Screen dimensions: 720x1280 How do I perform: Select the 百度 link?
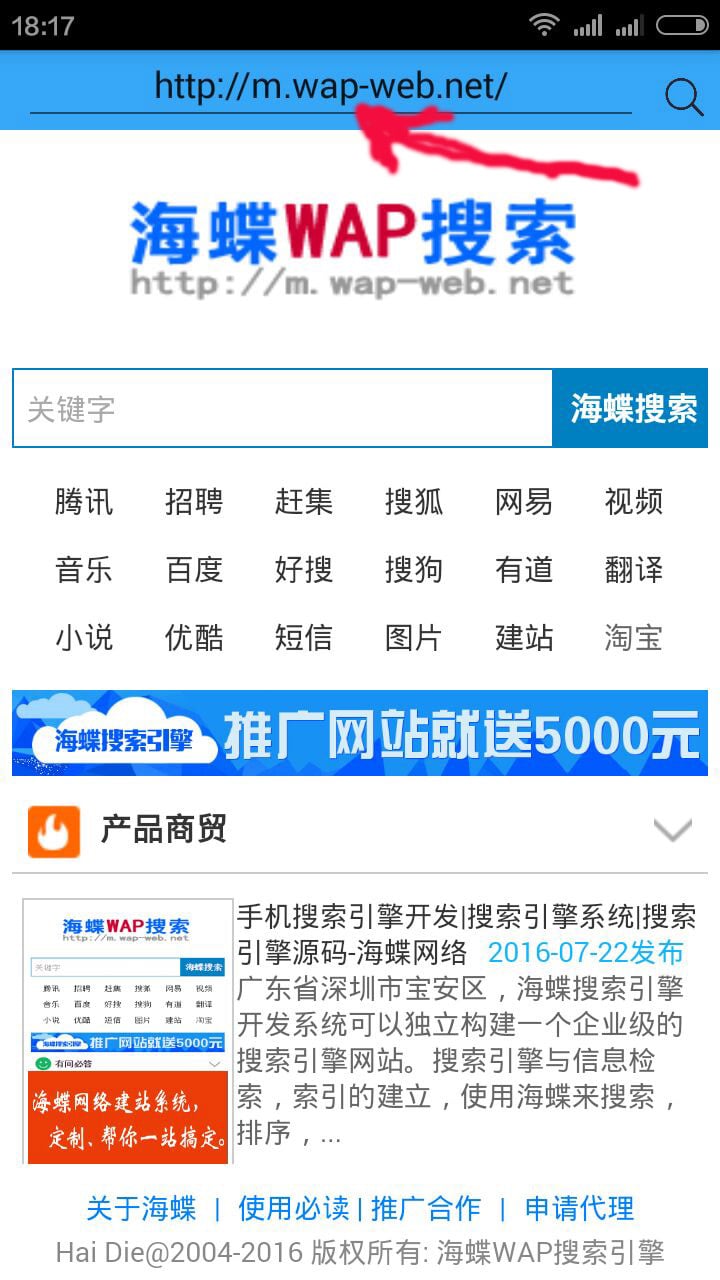194,570
